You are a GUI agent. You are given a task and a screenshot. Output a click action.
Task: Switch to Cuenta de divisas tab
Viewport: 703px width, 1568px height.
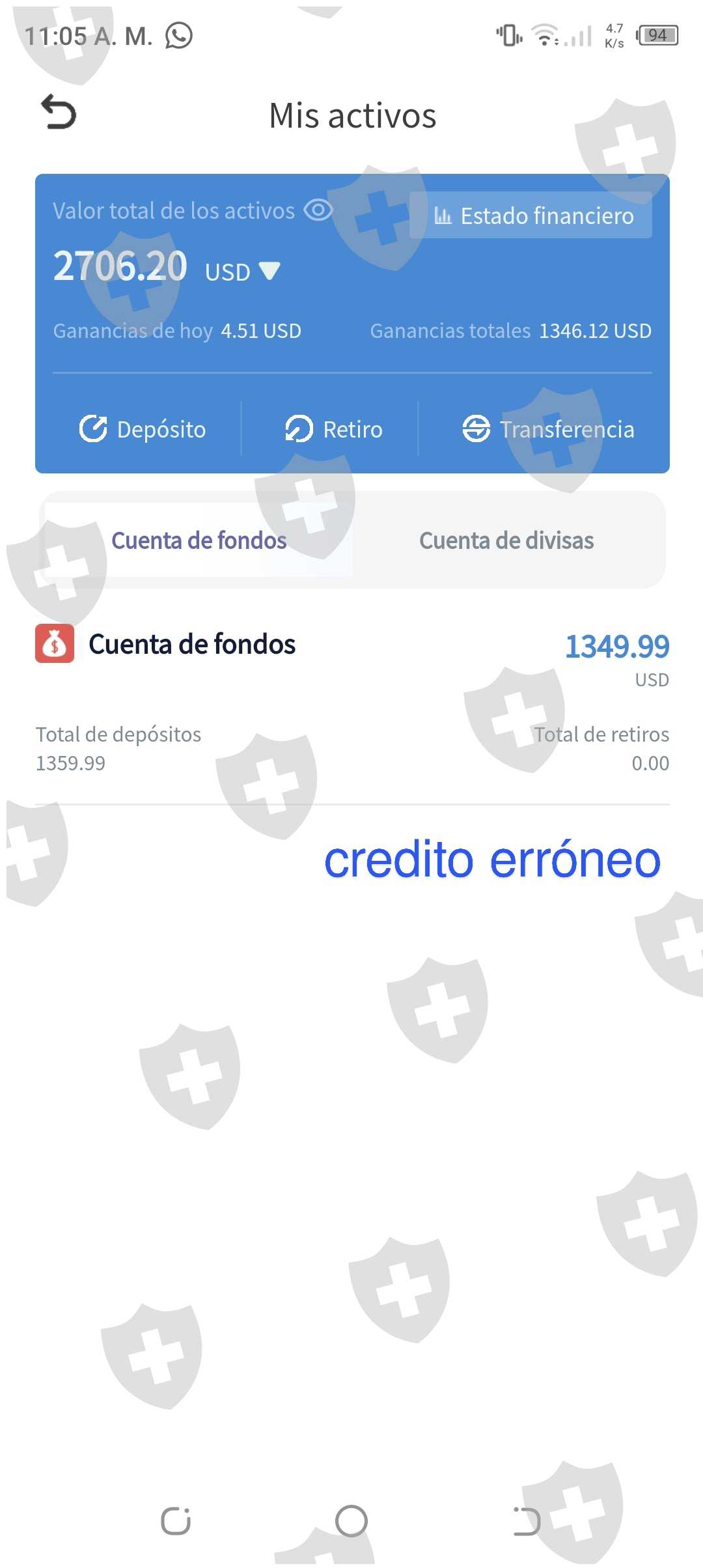coord(506,540)
